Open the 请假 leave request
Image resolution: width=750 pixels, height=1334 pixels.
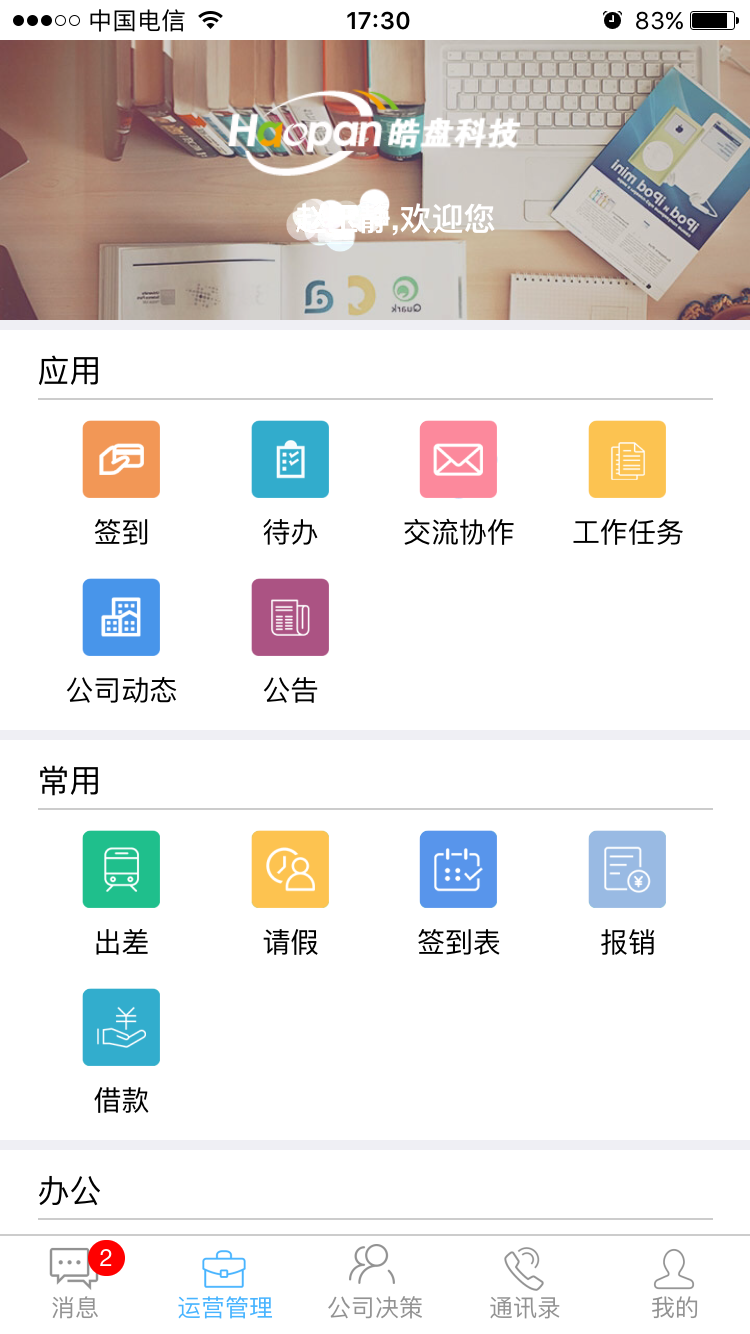coord(290,870)
